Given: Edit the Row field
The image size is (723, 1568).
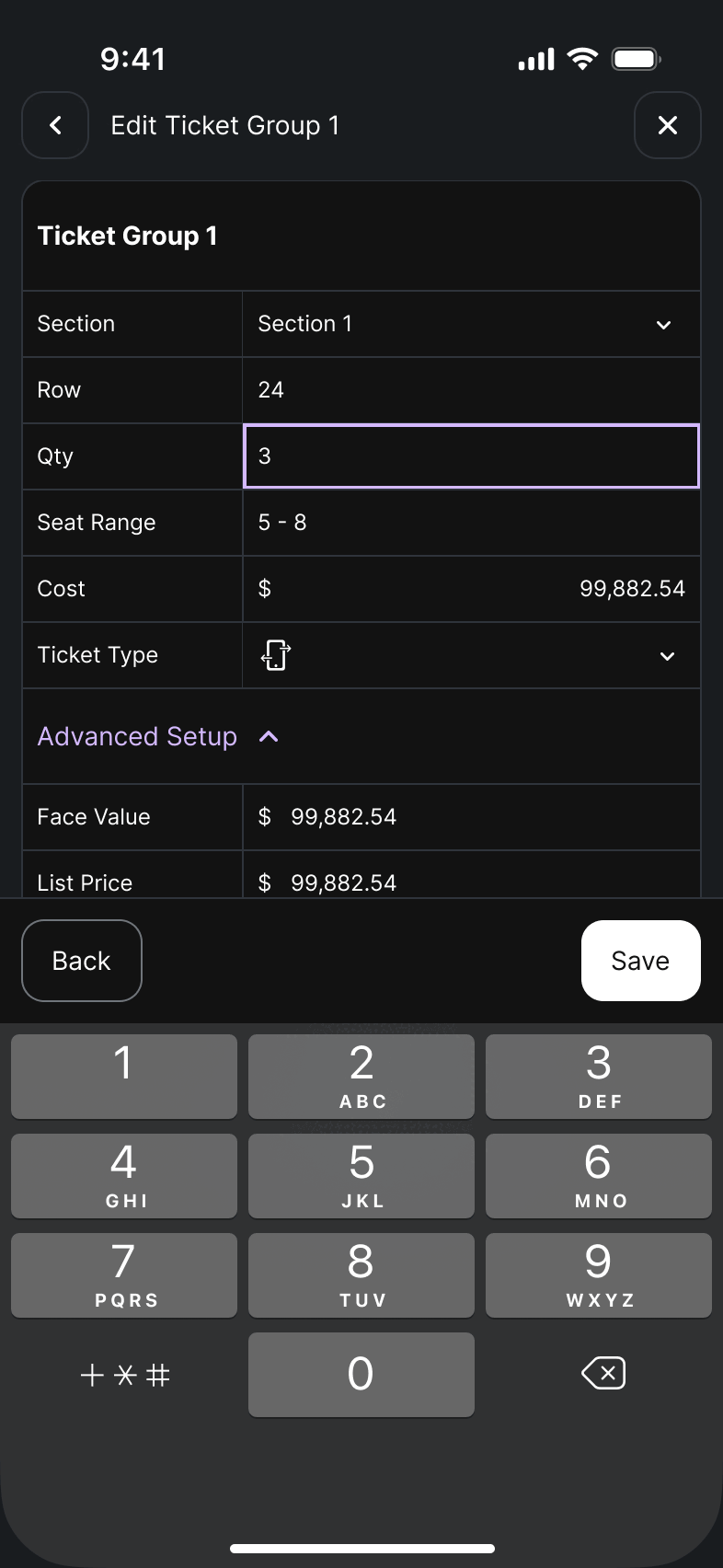Looking at the screenshot, I should 471,390.
